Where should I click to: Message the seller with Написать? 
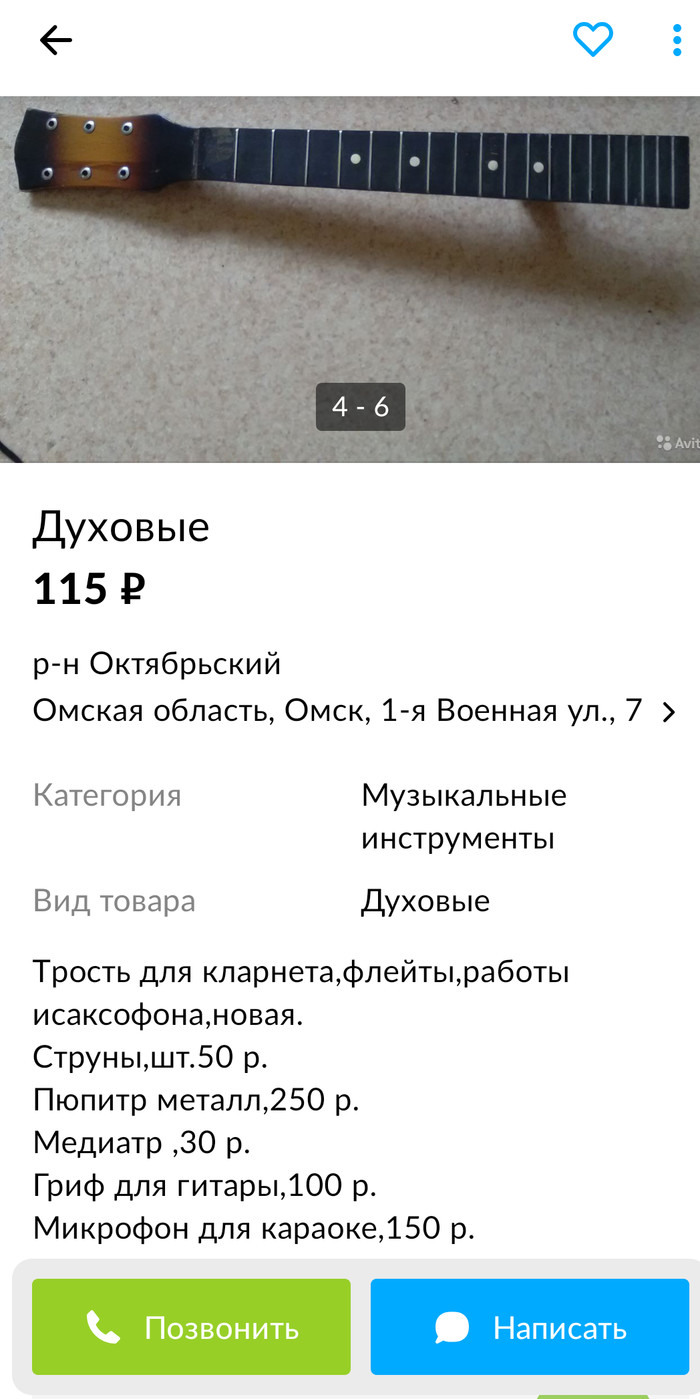529,1327
